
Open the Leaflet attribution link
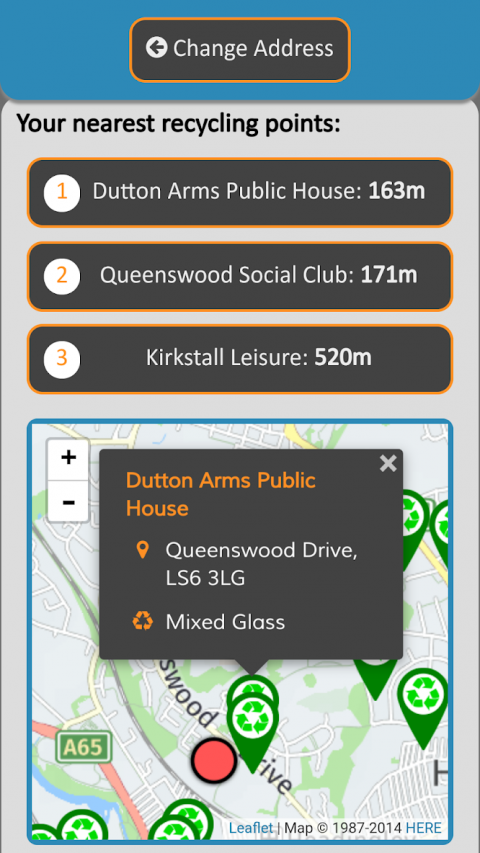click(x=251, y=828)
